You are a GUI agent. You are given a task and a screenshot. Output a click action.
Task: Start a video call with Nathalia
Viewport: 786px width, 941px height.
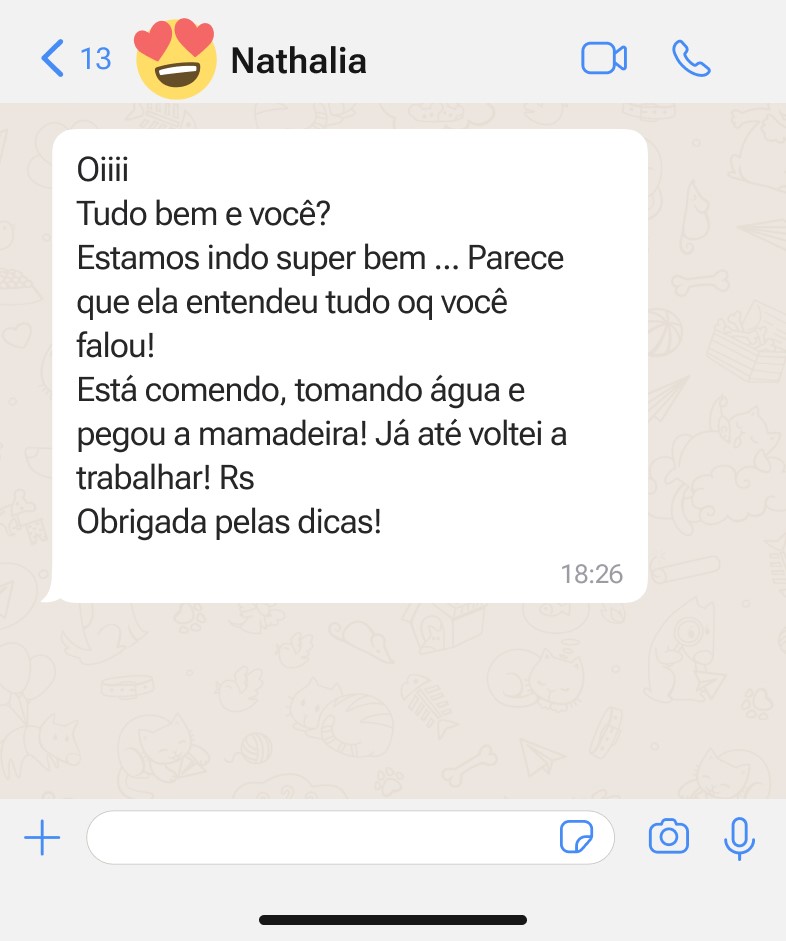coord(604,59)
